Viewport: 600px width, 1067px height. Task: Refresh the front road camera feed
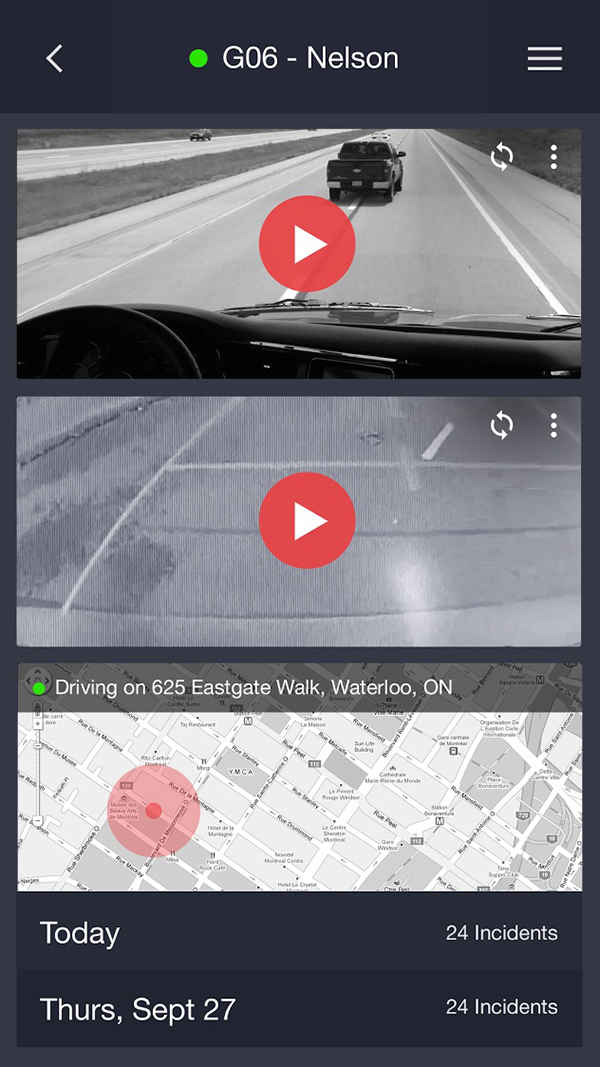click(x=502, y=157)
